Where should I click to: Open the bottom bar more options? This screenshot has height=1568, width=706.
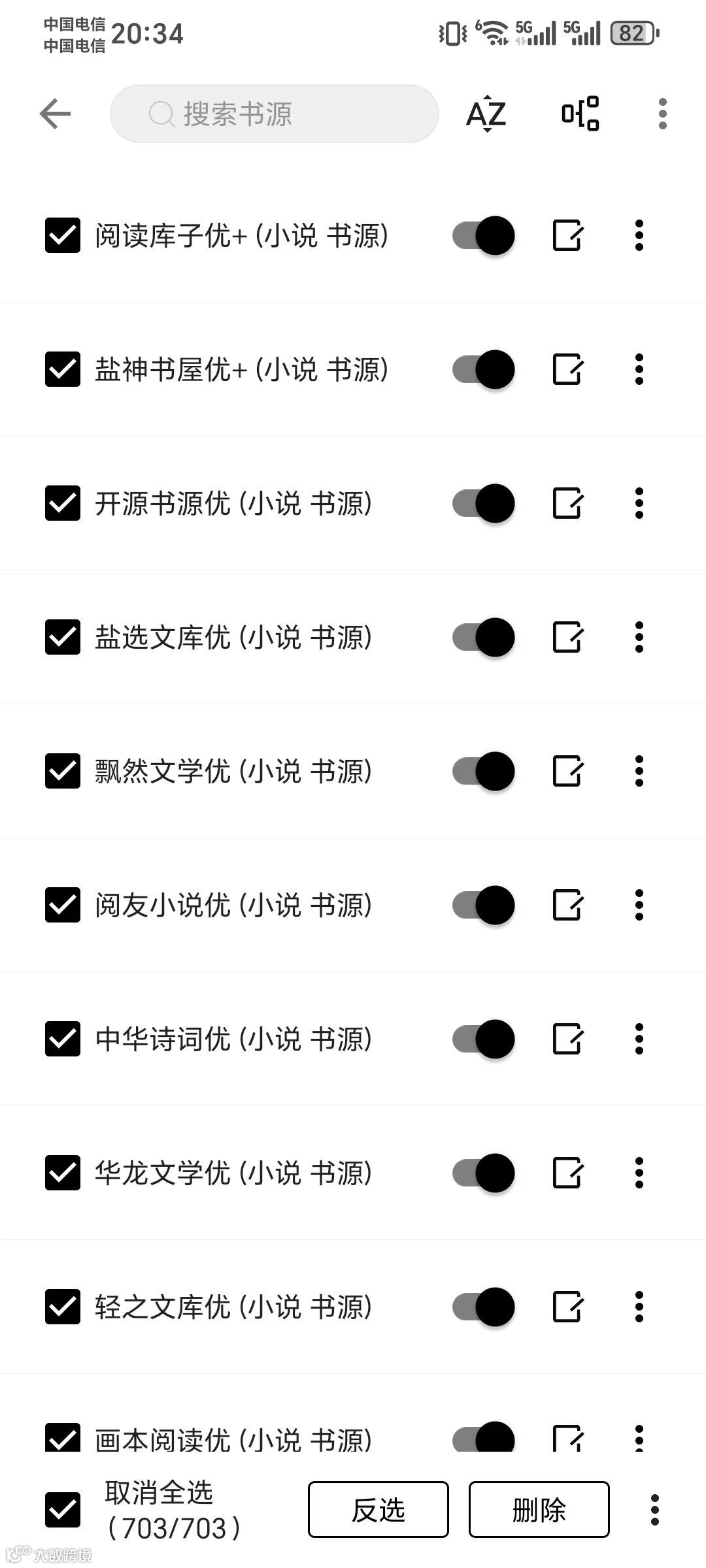tap(655, 1509)
